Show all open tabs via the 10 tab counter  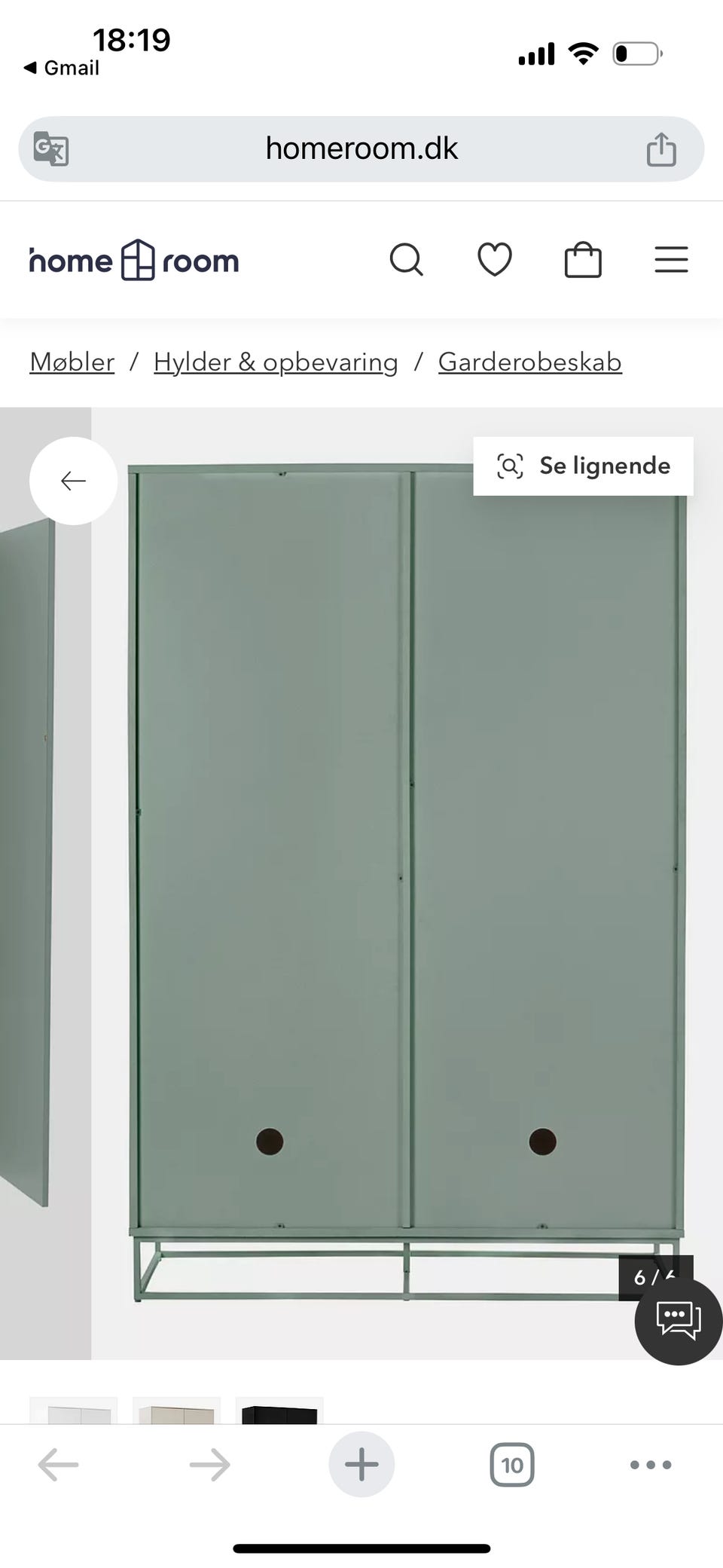[x=512, y=1464]
